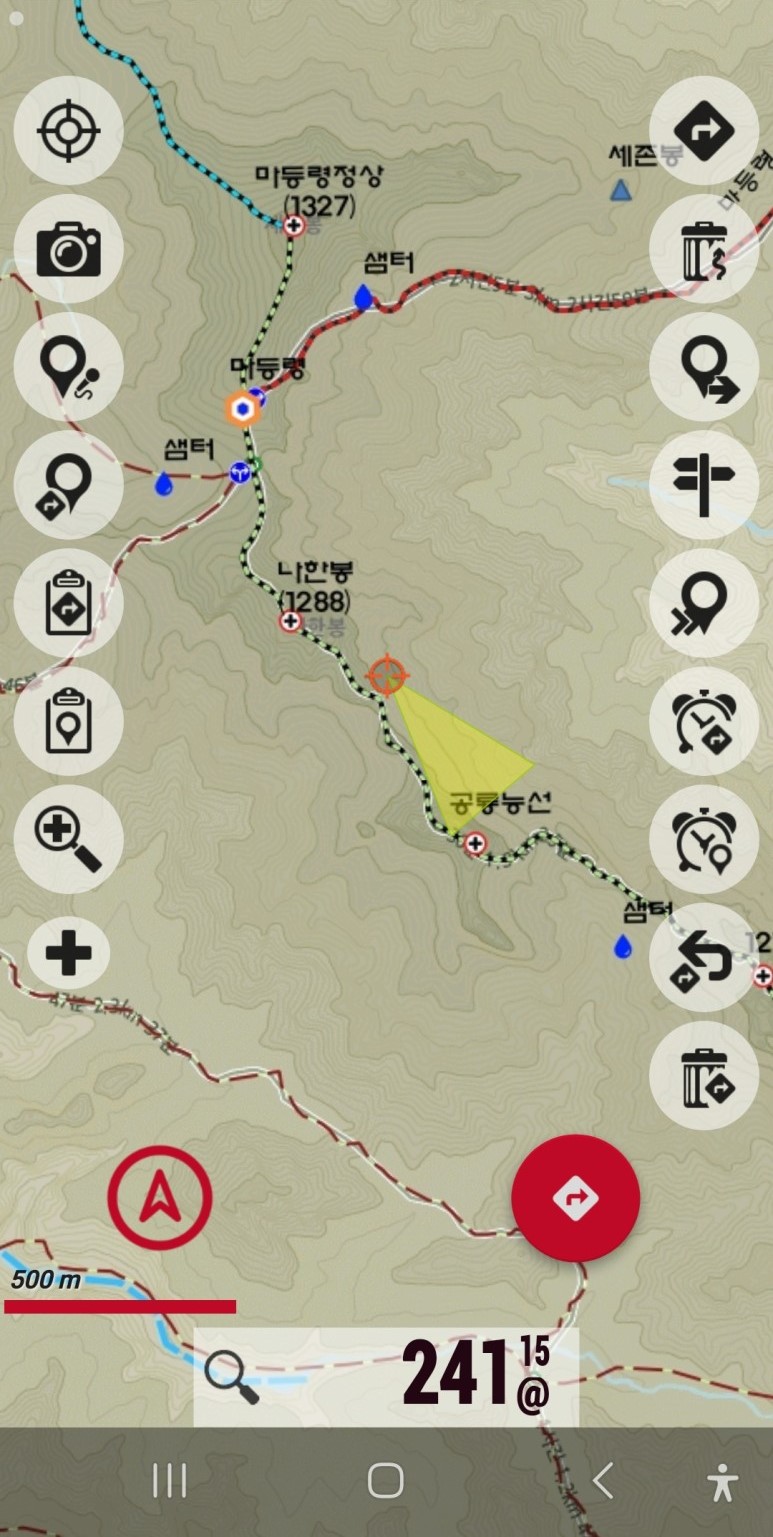The image size is (773, 1537).
Task: Zoom in with the magnifier plus icon
Action: [x=68, y=839]
